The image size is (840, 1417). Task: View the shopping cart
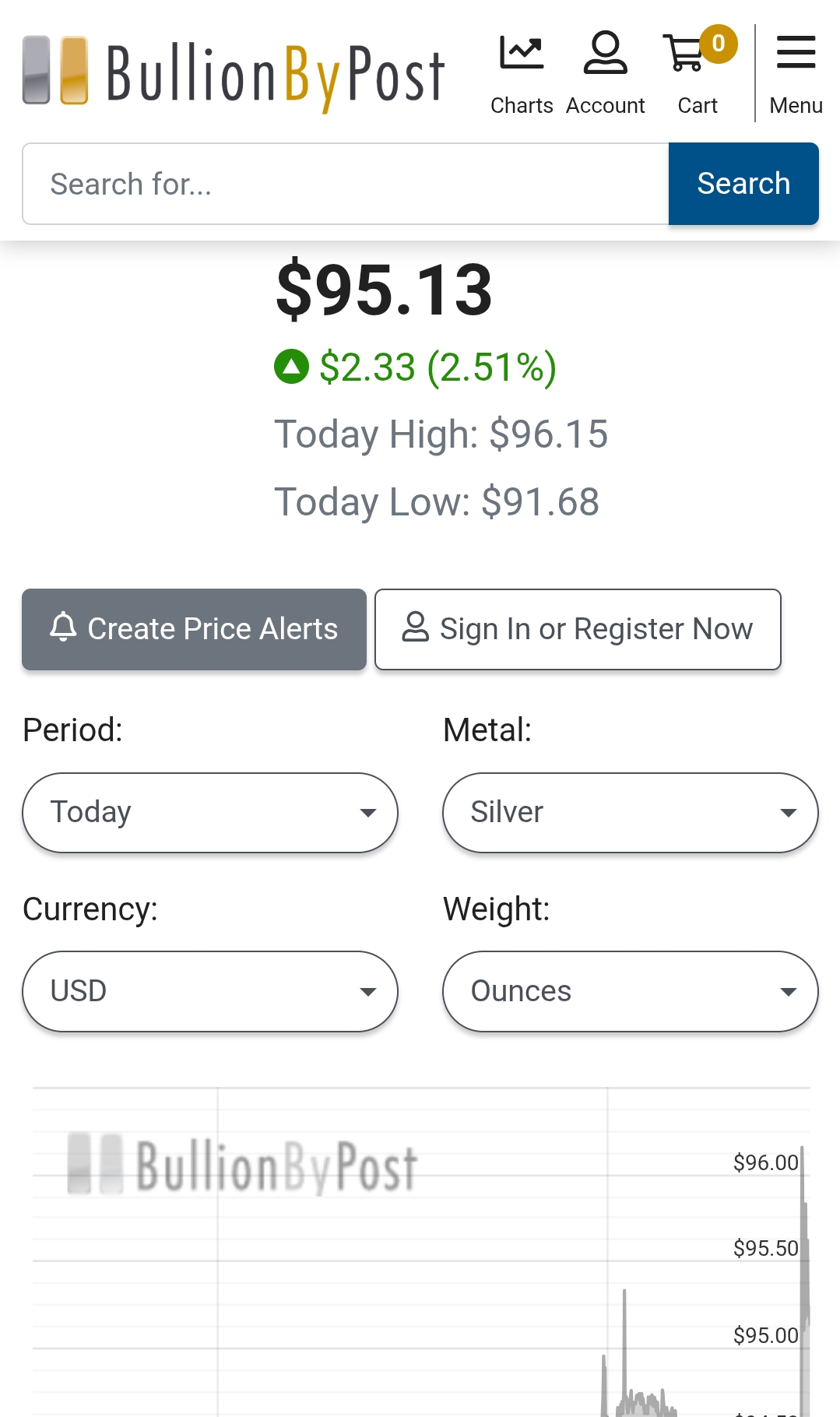[697, 74]
